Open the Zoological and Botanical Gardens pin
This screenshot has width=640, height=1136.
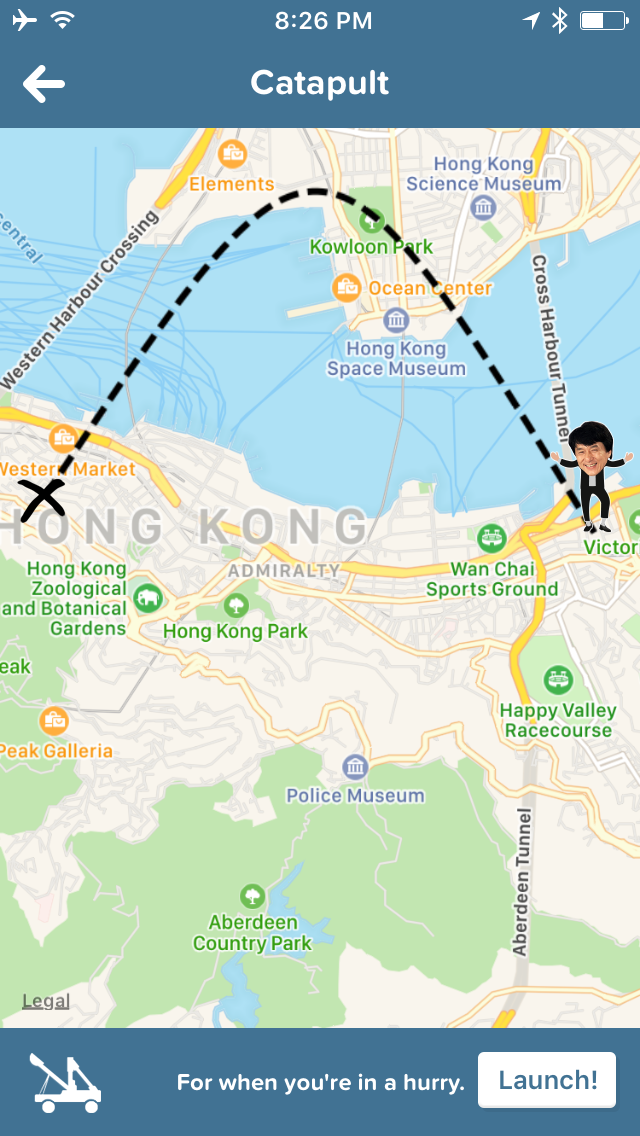(148, 599)
